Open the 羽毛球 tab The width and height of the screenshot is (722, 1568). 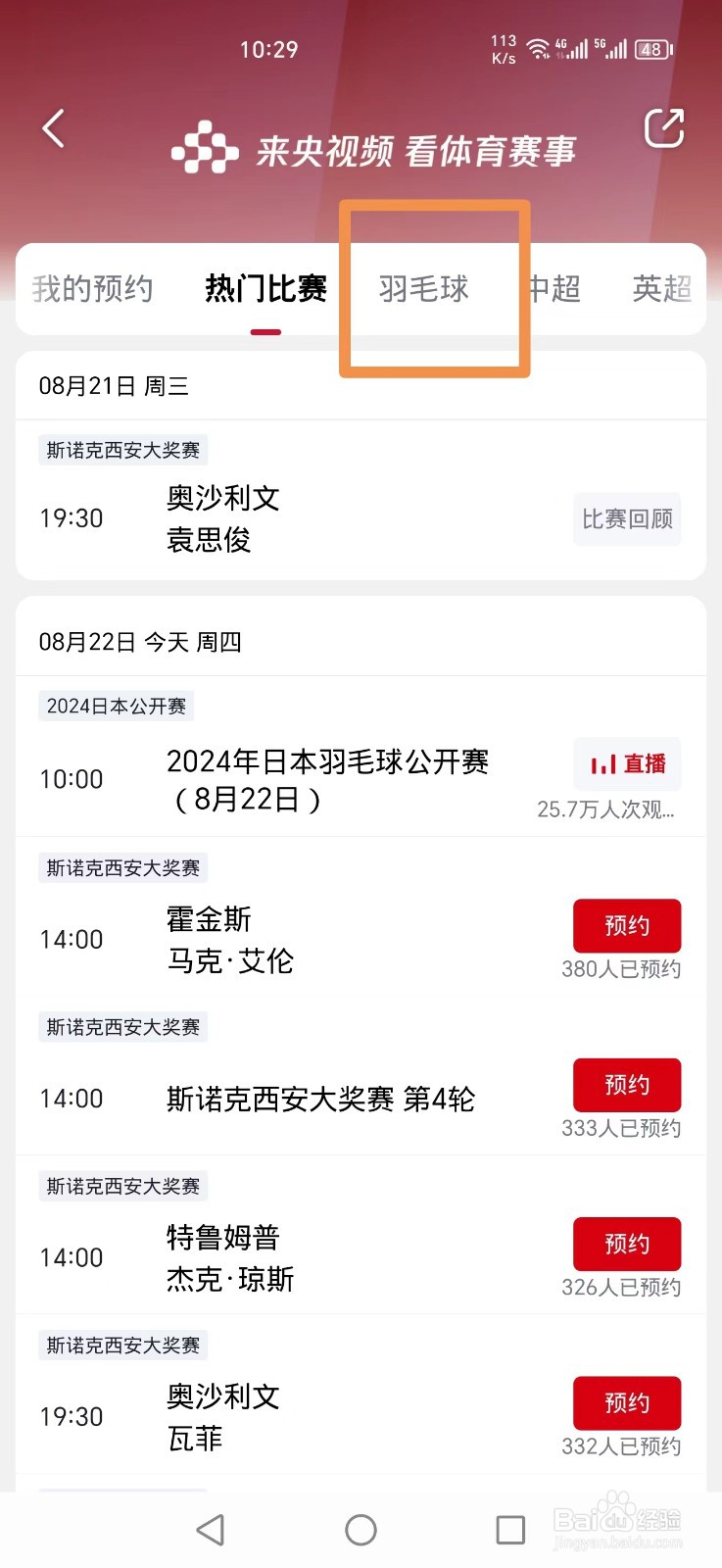pyautogui.click(x=424, y=289)
